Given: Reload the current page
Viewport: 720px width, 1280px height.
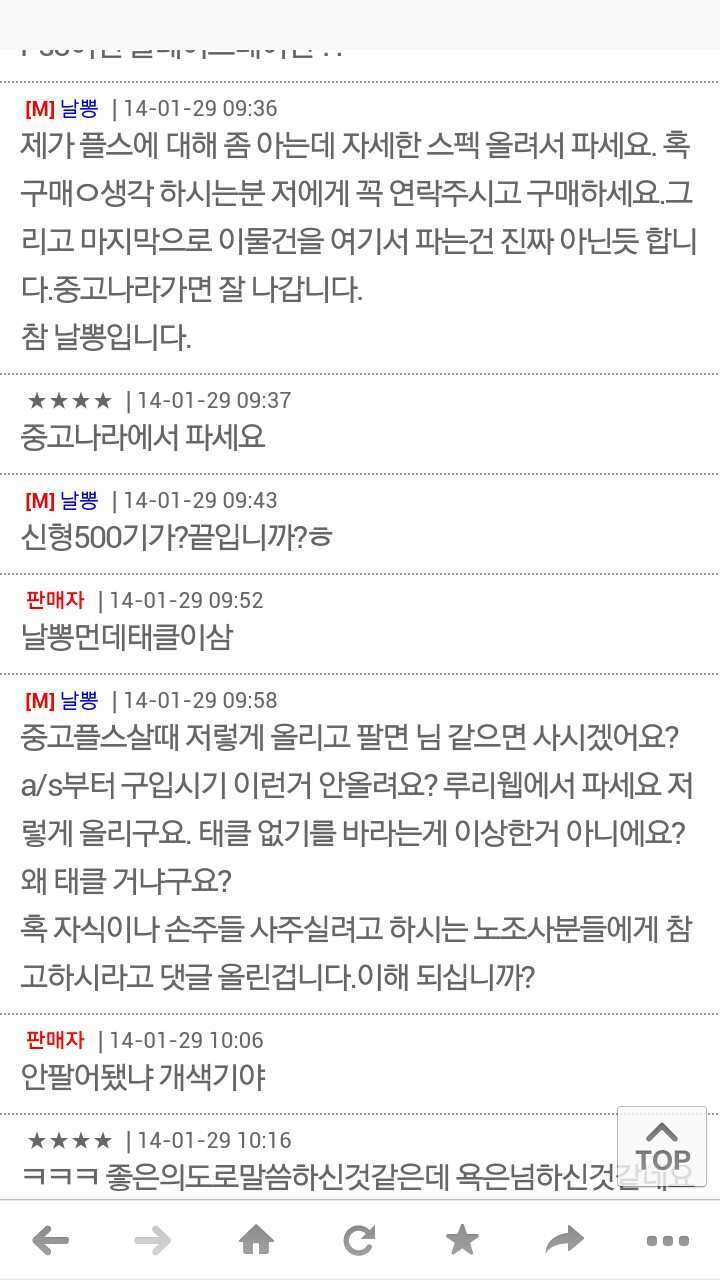Looking at the screenshot, I should click(359, 1241).
